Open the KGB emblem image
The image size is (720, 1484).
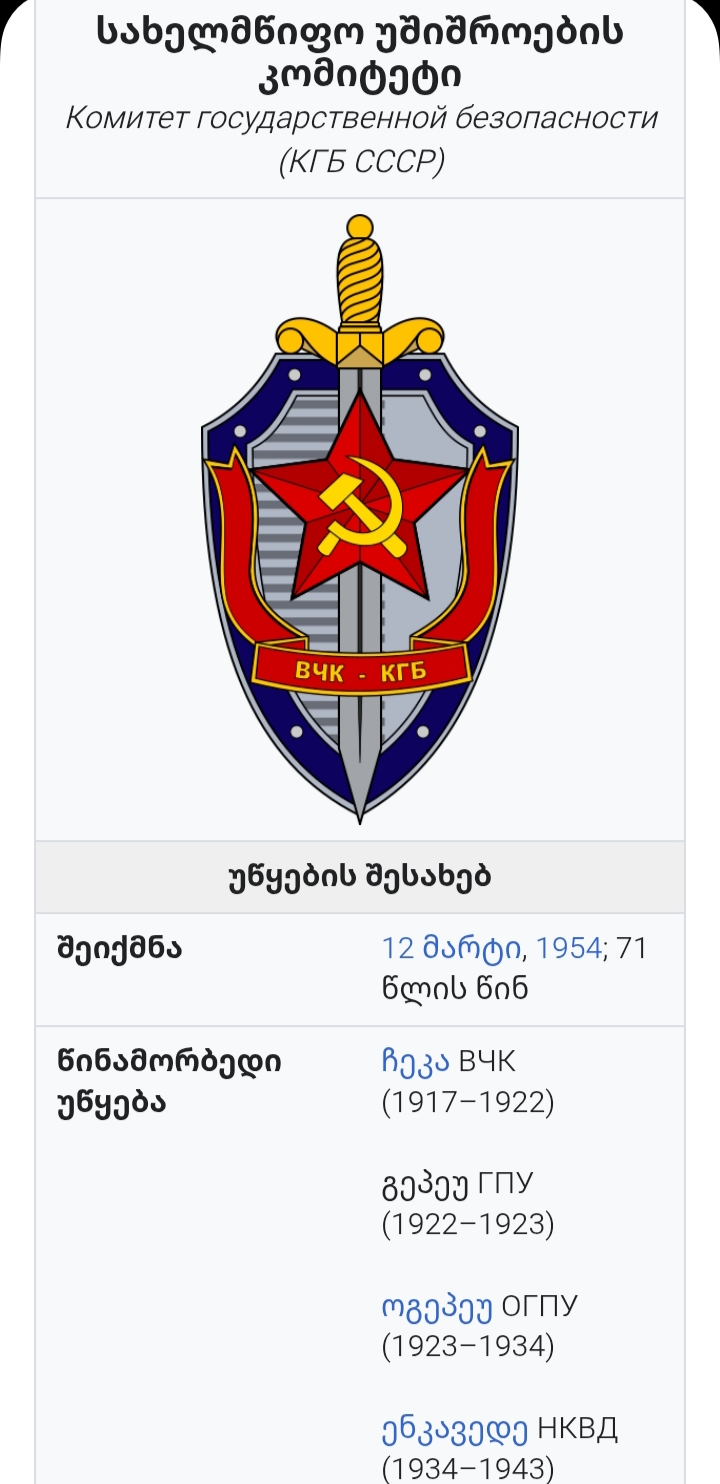pos(360,520)
